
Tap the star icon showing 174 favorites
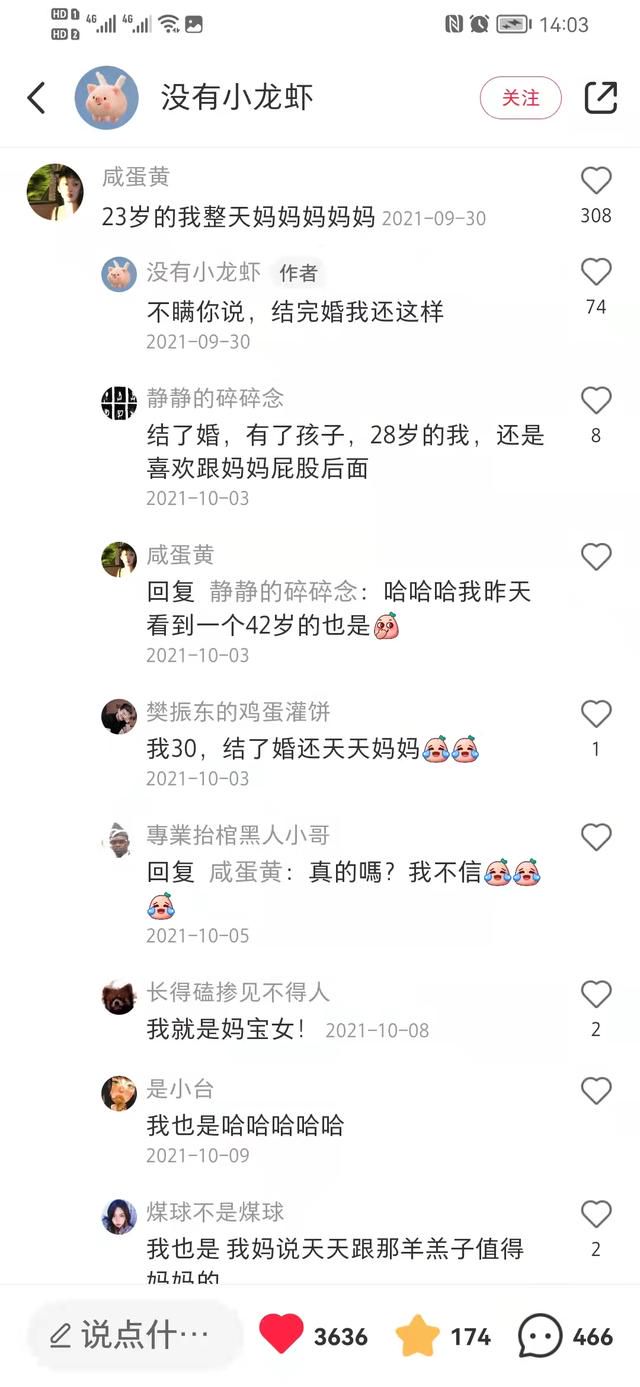(x=418, y=1335)
